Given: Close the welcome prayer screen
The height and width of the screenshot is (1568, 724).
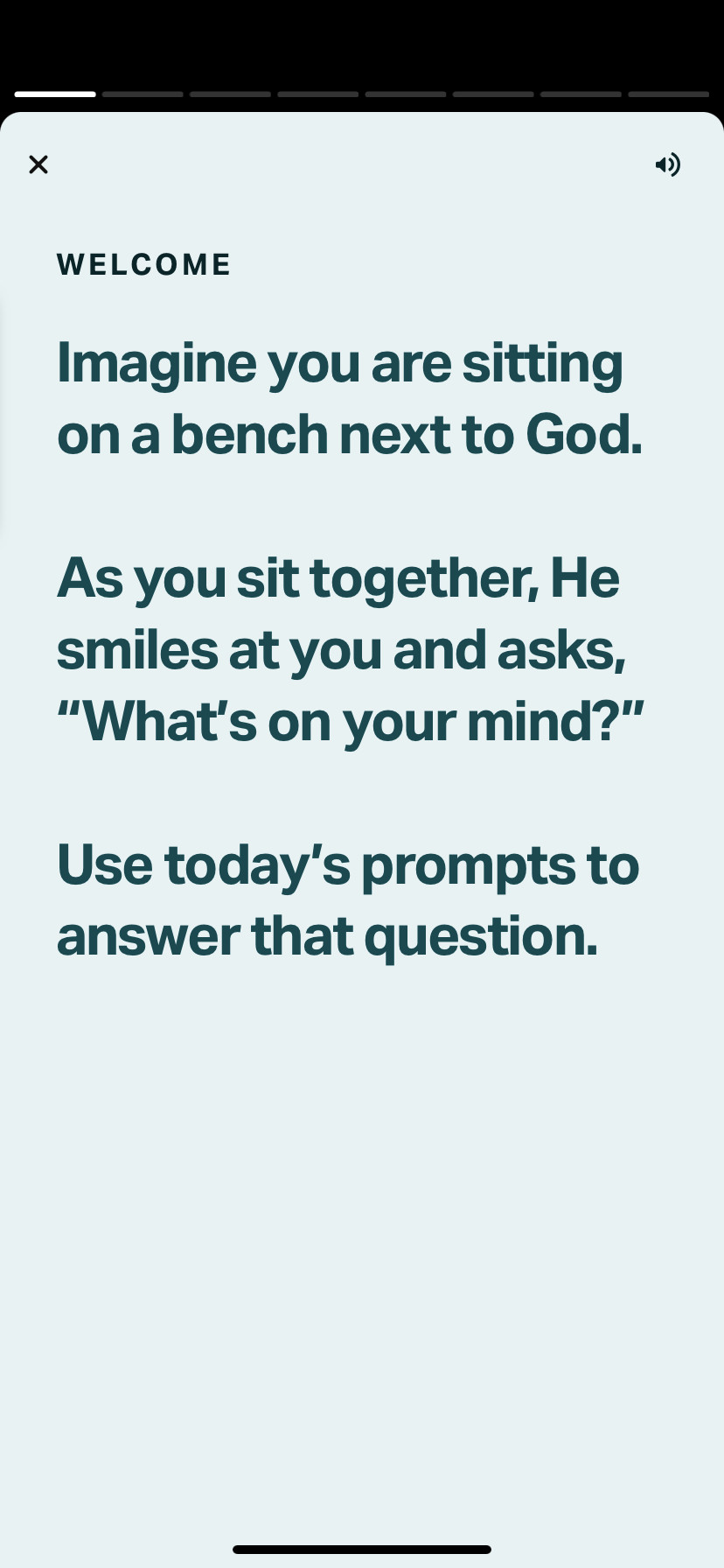Looking at the screenshot, I should tap(38, 164).
